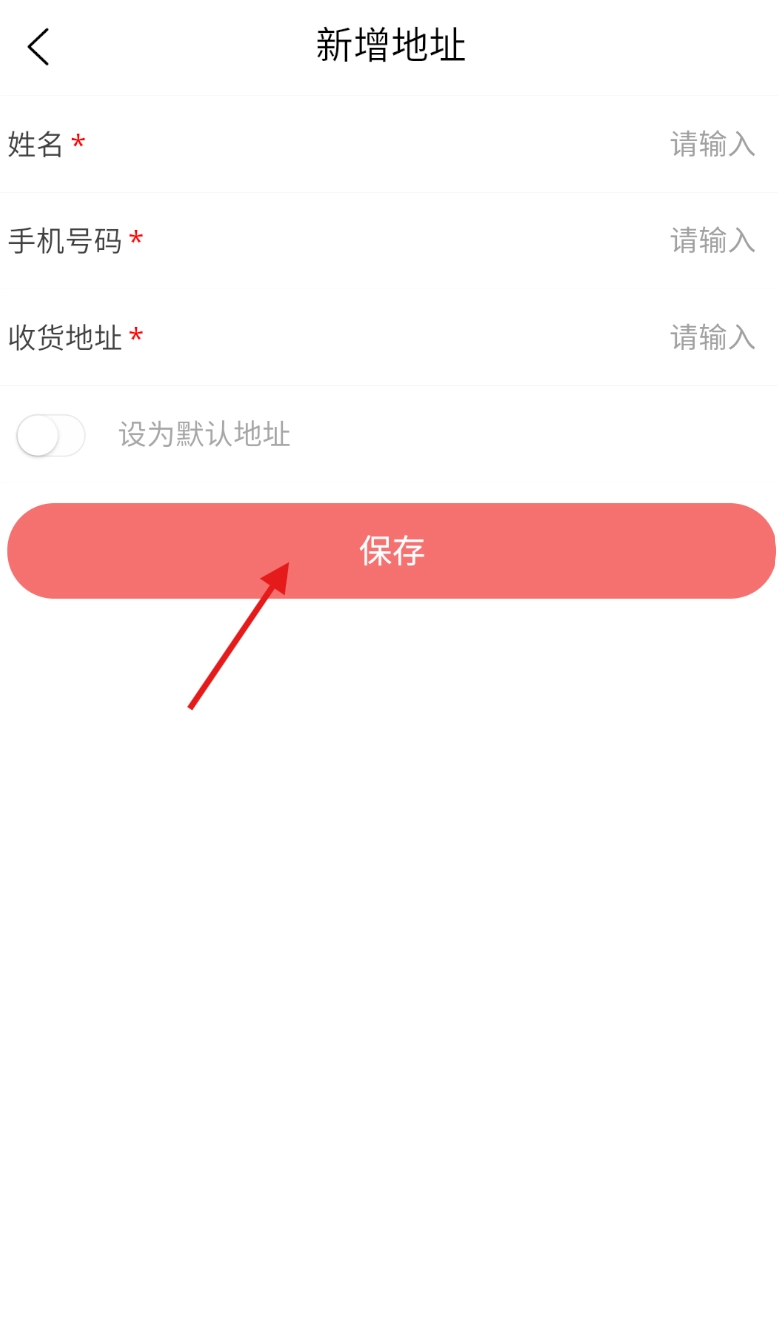The image size is (778, 1342).
Task: Tap the 保存 button
Action: point(391,551)
